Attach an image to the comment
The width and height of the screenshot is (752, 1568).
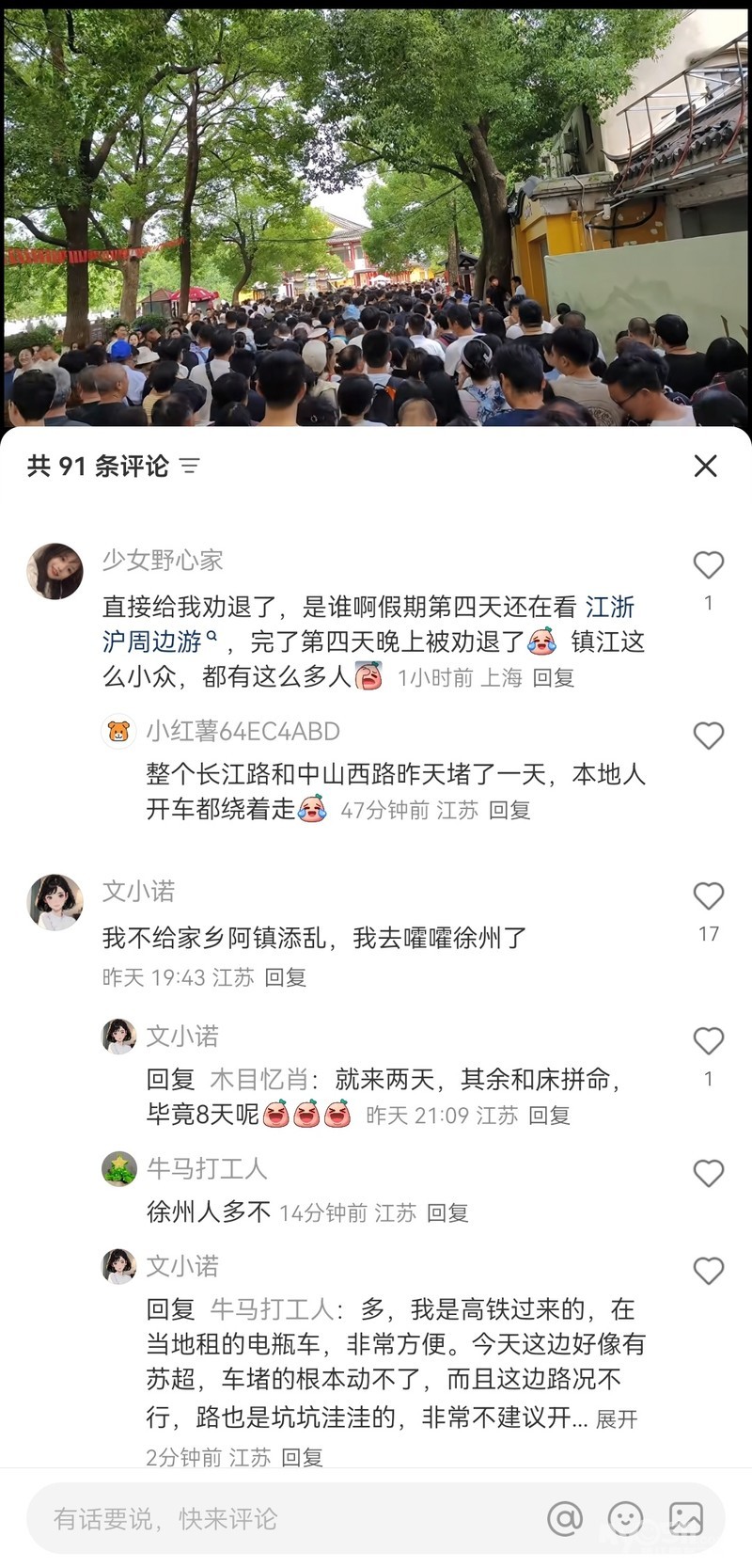[x=685, y=1518]
